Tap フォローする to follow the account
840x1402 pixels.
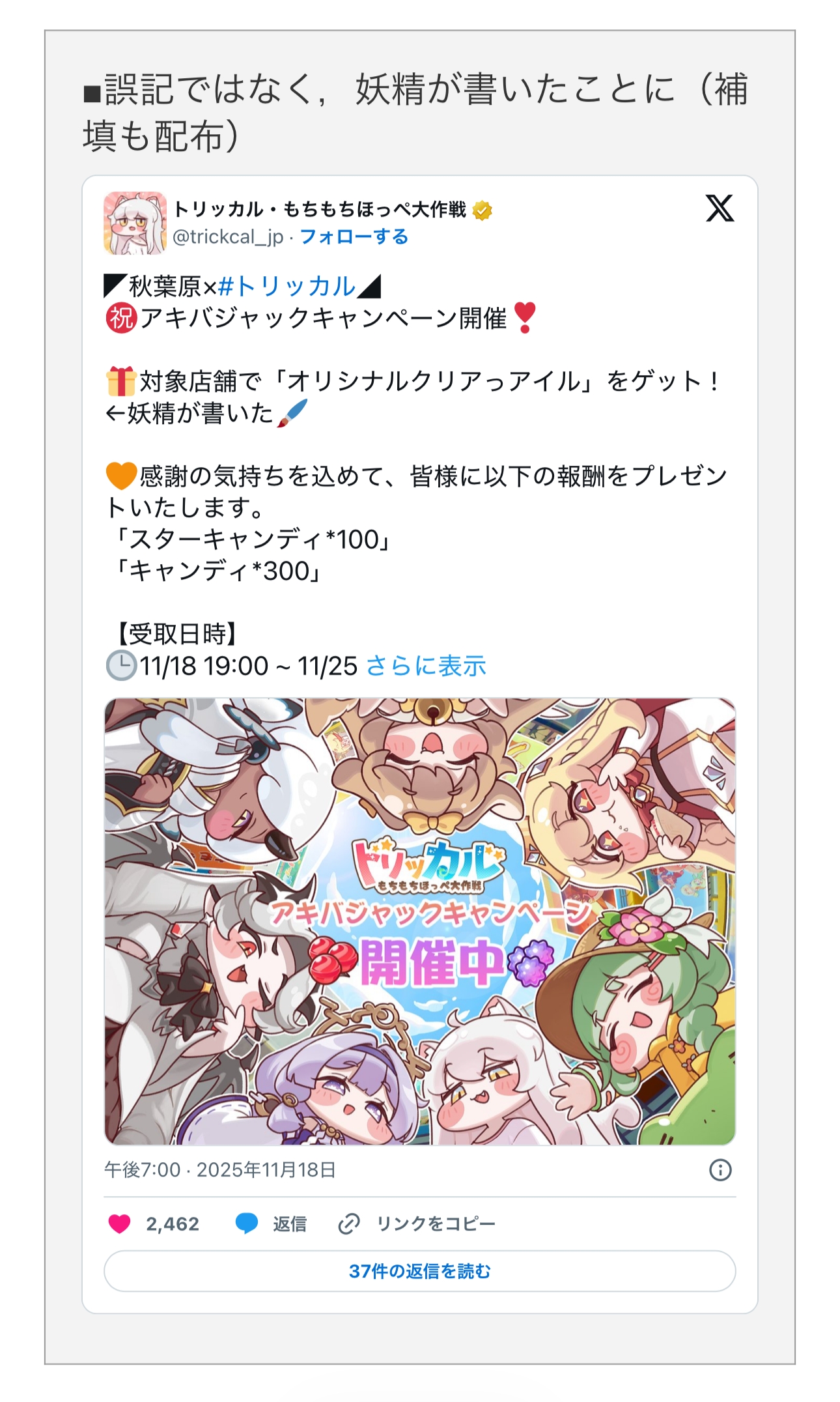click(x=354, y=236)
